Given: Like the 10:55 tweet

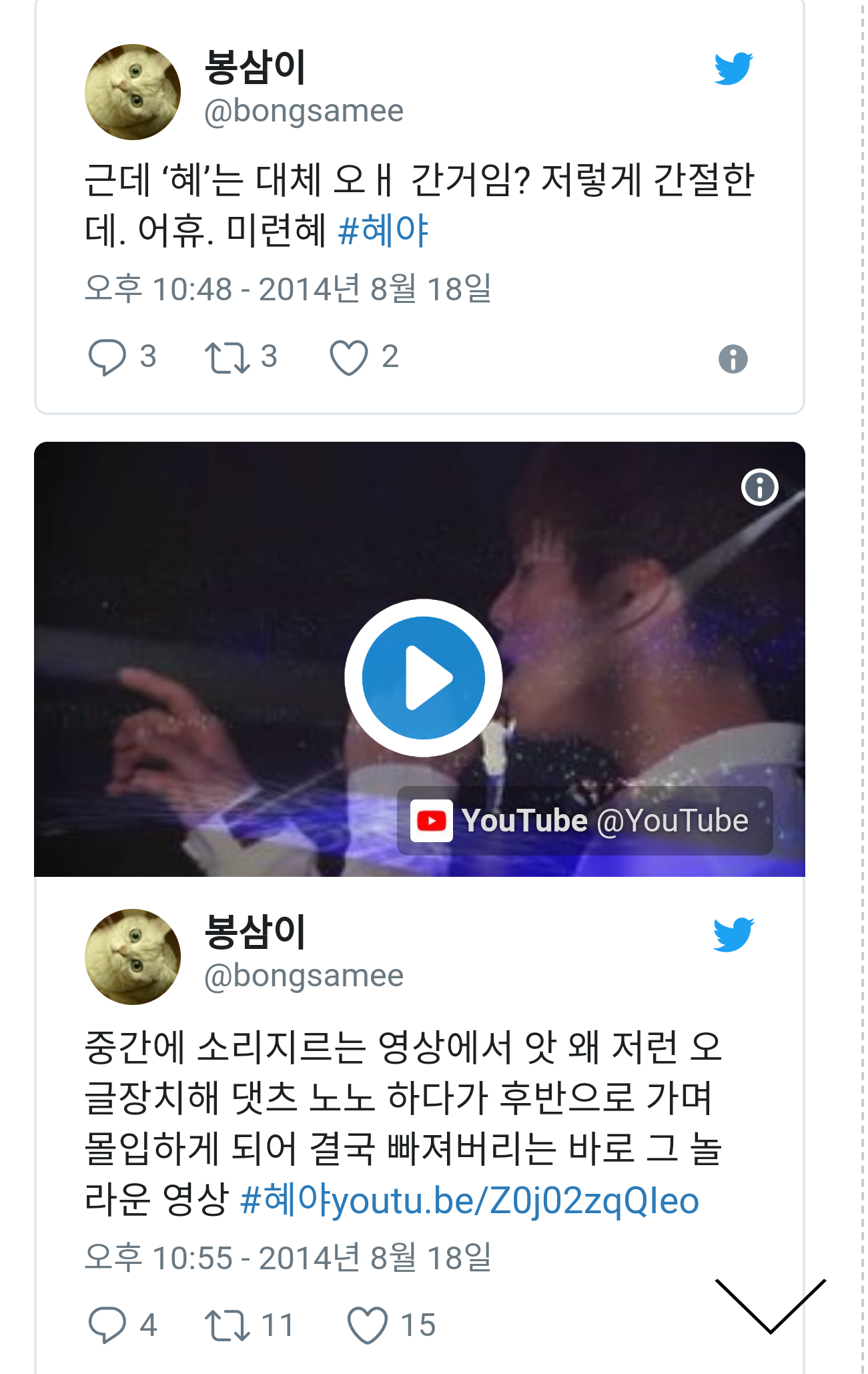Looking at the screenshot, I should (x=368, y=1325).
